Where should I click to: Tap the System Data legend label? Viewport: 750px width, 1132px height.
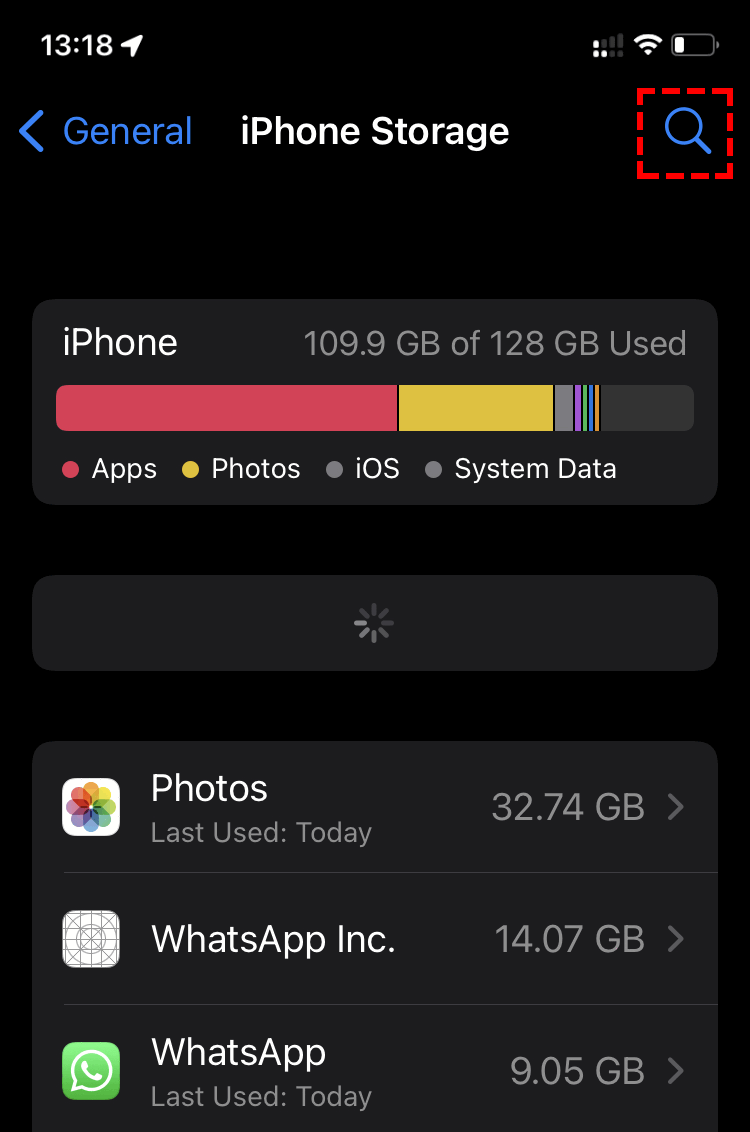pos(535,469)
